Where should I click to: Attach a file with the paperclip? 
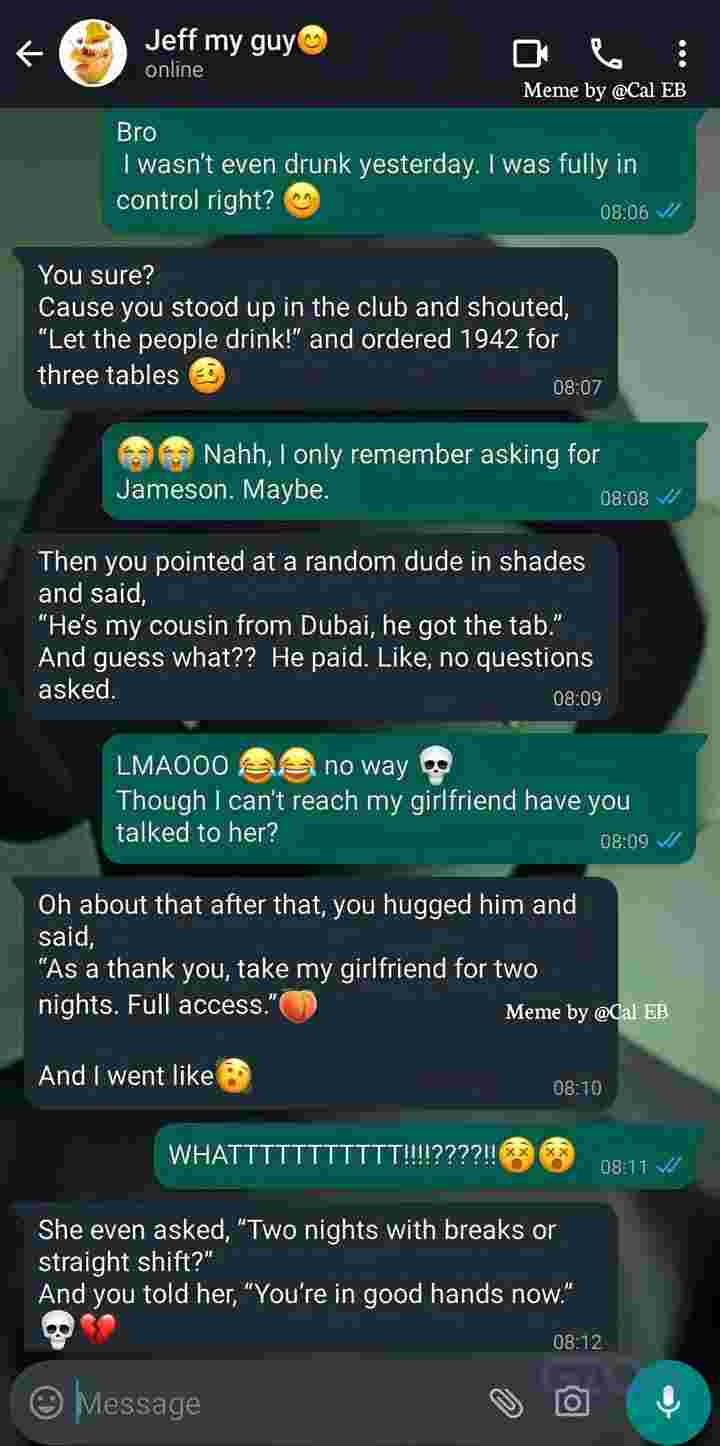point(506,1403)
